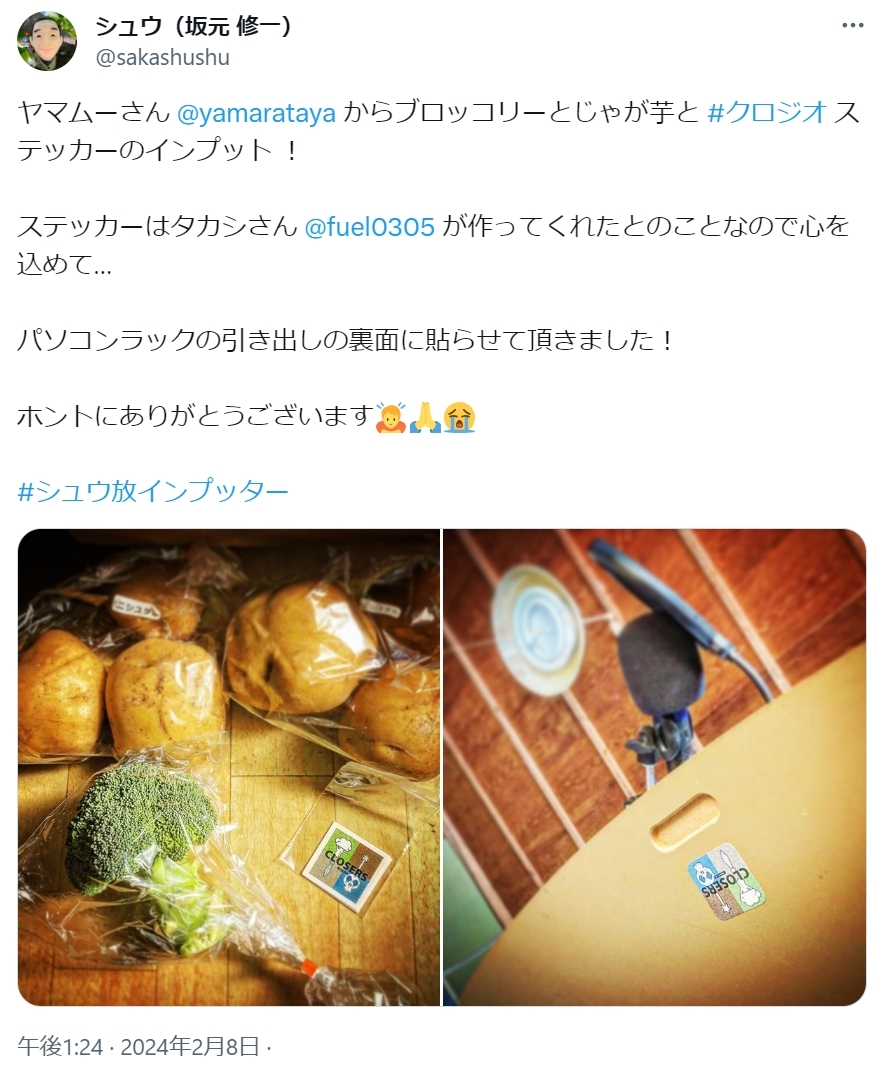
Task: Open the #クロジオ hashtag
Action: click(x=767, y=113)
